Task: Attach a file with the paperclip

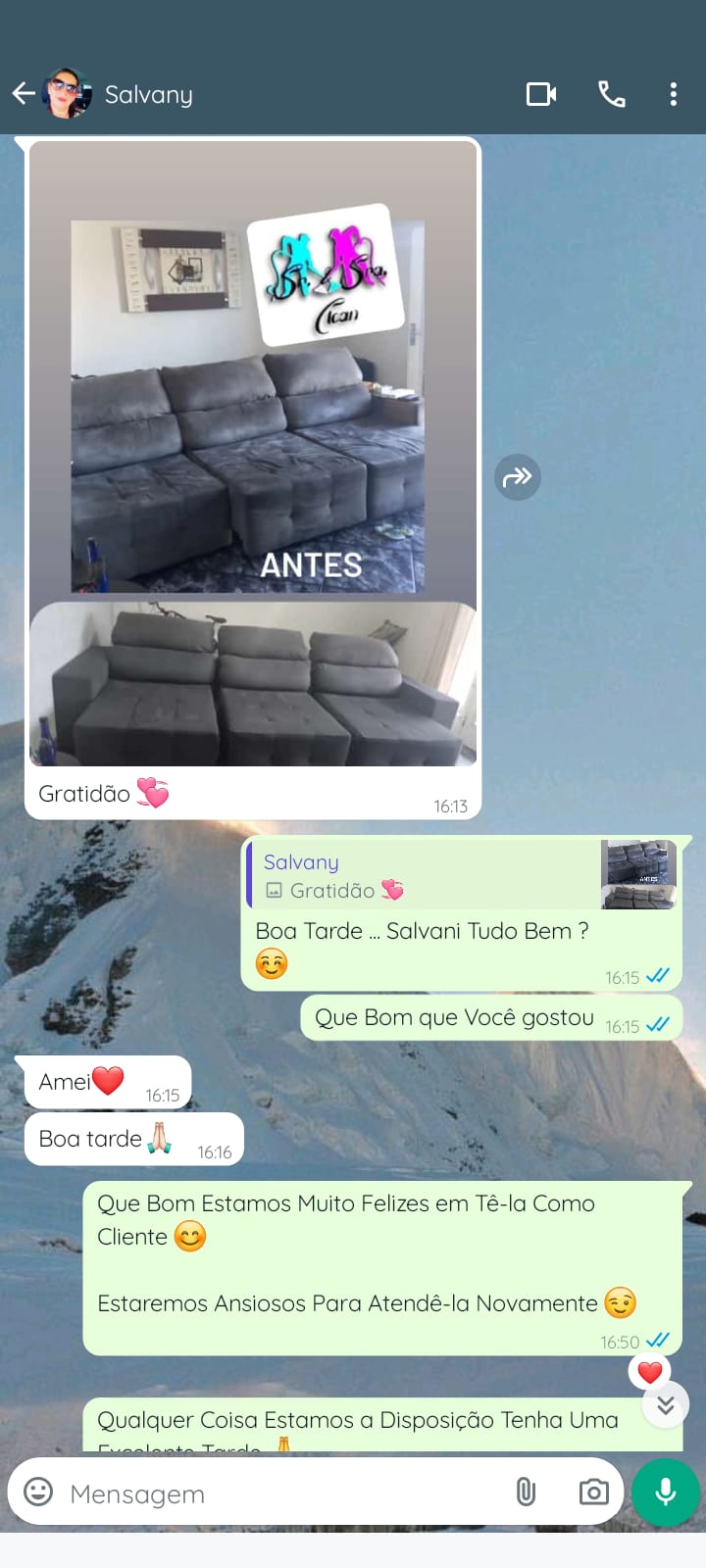Action: click(x=526, y=1493)
